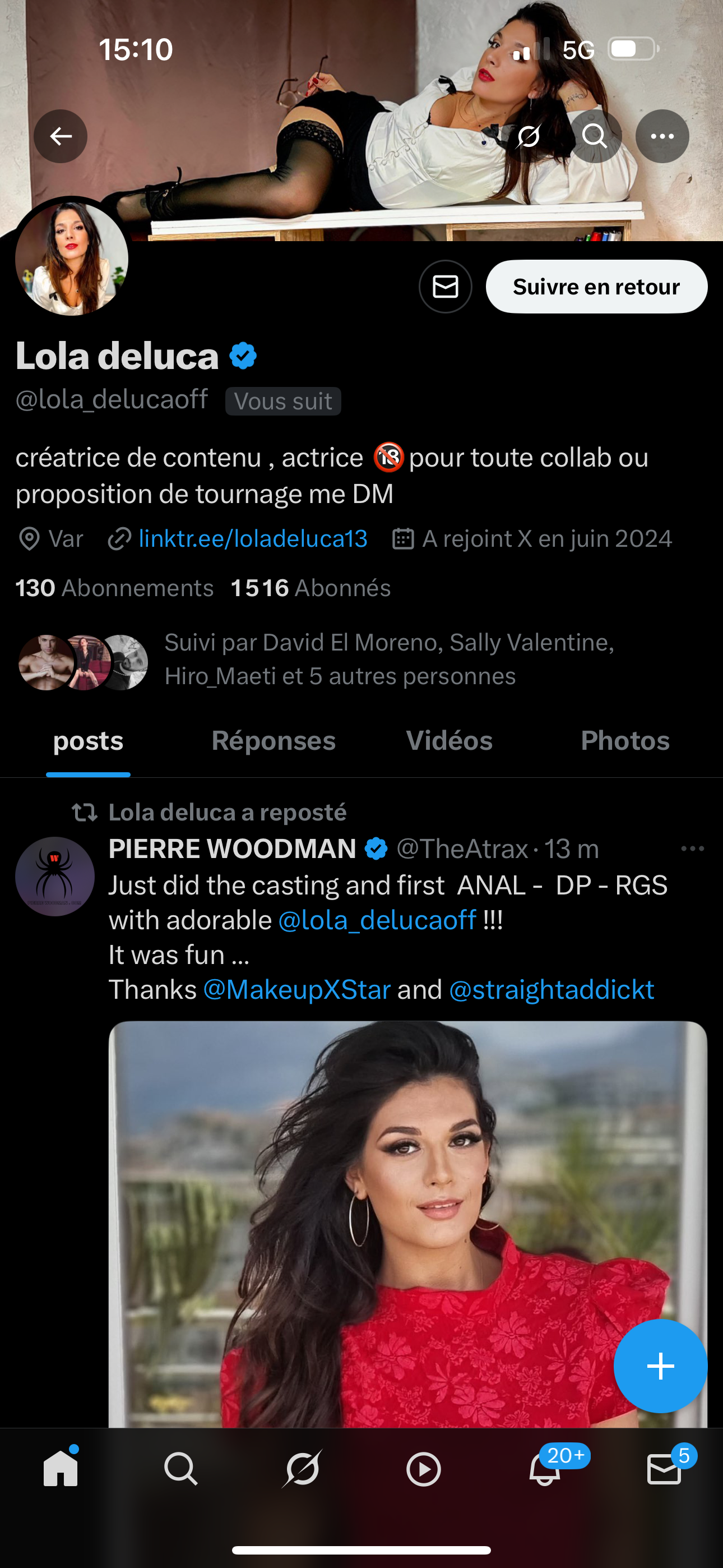723x1568 pixels.
Task: Tap the Suivre en retour button
Action: click(596, 287)
